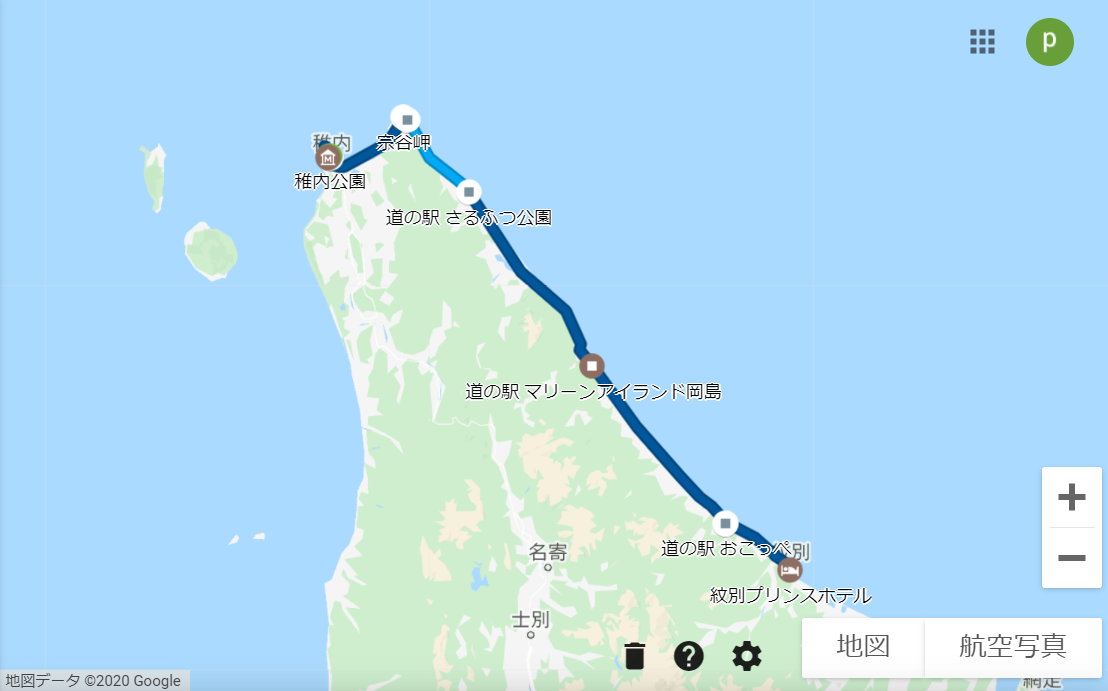Zoom out of the map

click(1071, 558)
